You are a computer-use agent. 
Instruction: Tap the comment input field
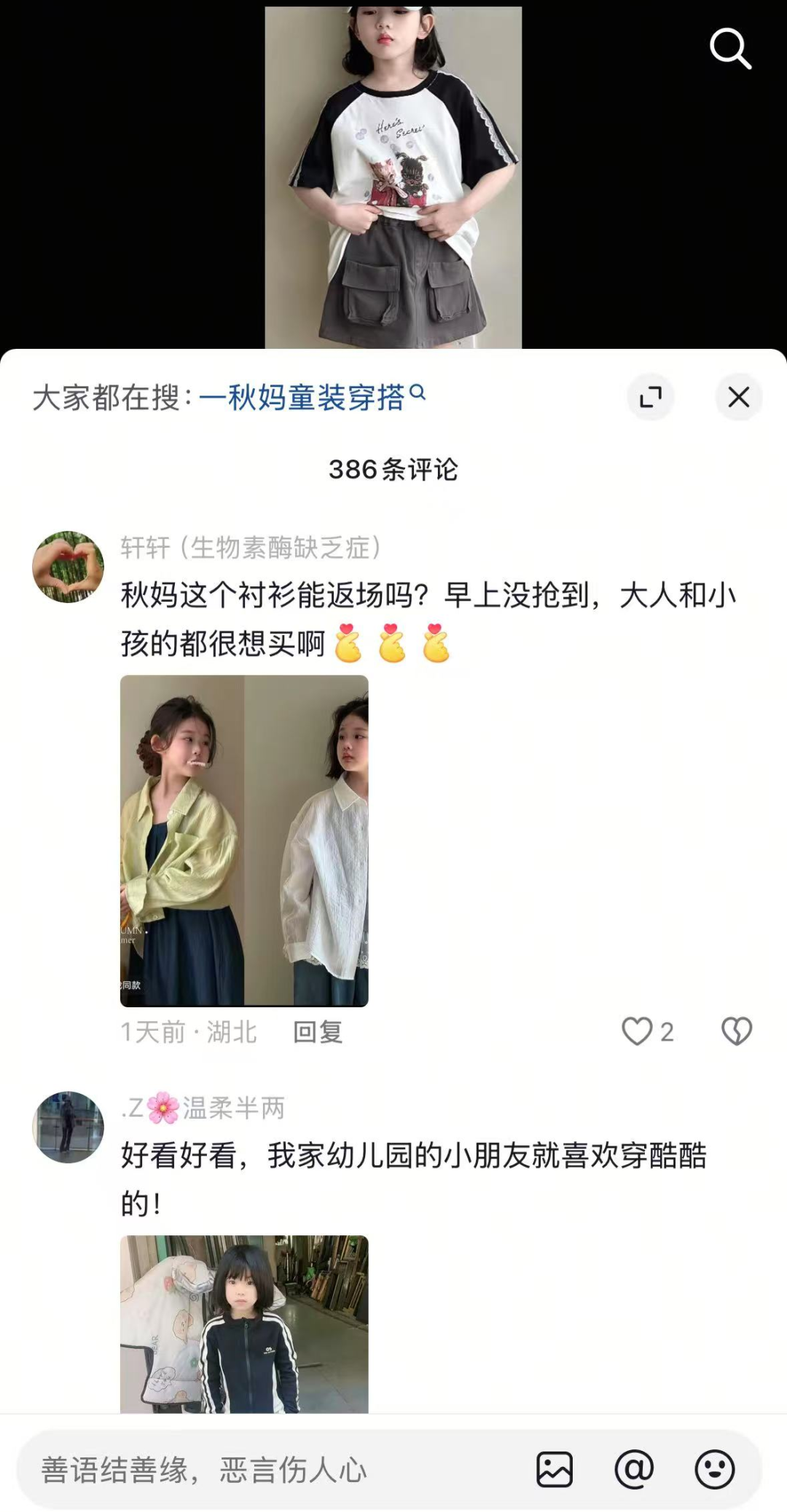277,1470
